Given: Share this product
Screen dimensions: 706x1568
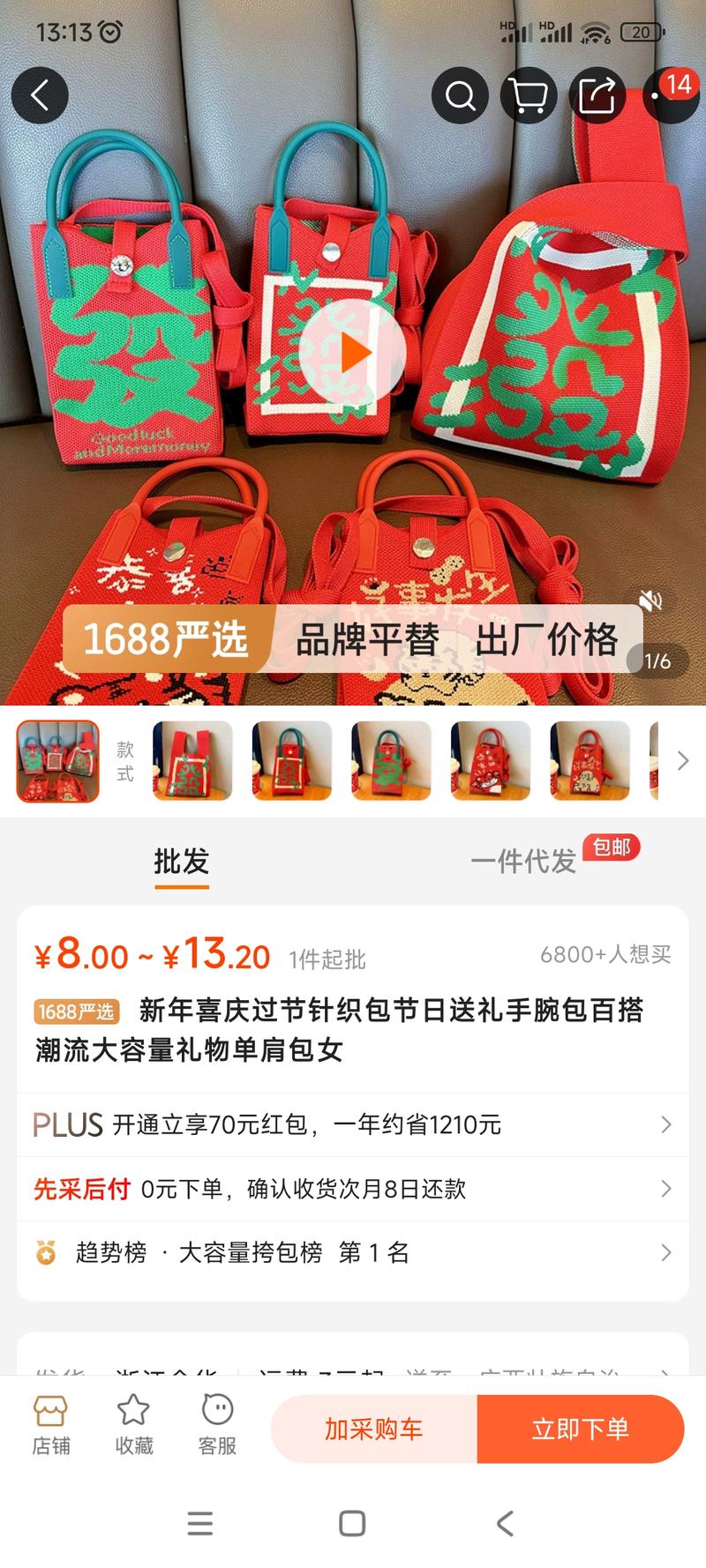Looking at the screenshot, I should click(597, 95).
